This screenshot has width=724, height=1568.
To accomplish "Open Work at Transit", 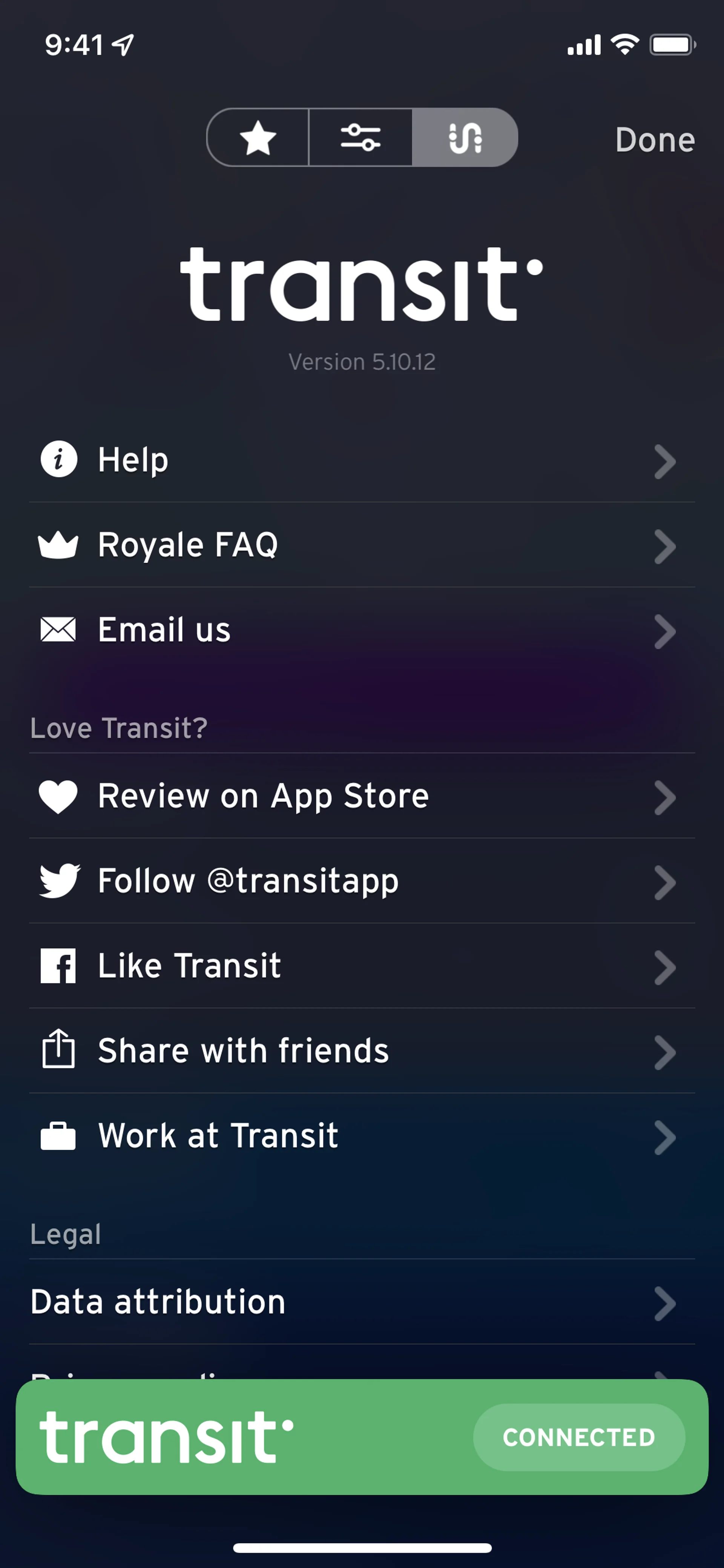I will pos(361,1136).
